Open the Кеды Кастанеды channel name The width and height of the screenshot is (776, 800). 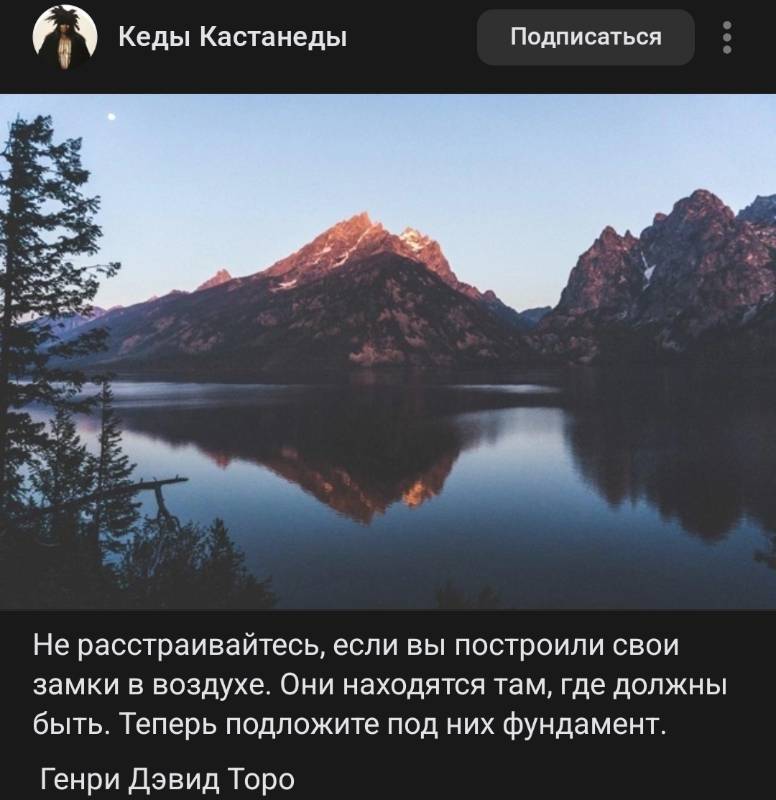click(233, 37)
